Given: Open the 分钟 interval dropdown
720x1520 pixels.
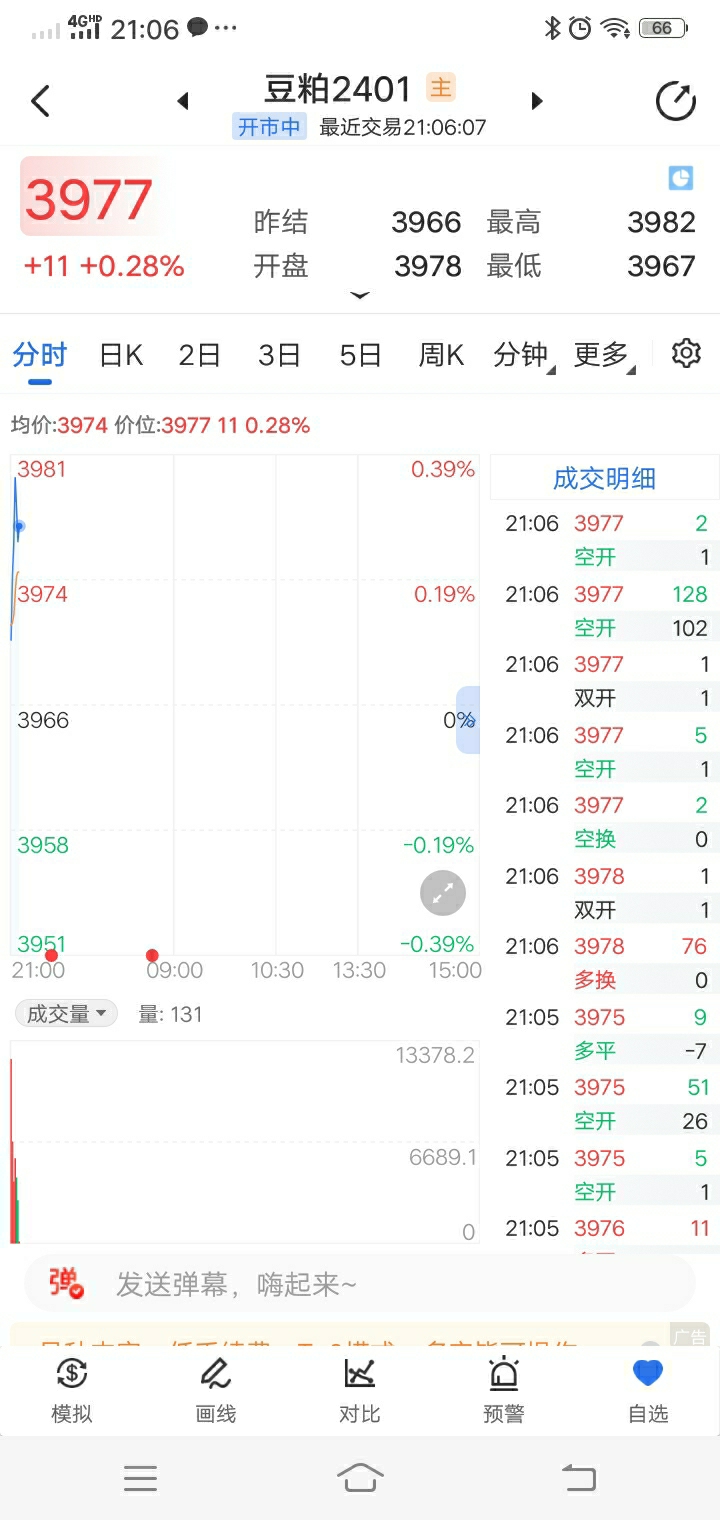Looking at the screenshot, I should (524, 355).
